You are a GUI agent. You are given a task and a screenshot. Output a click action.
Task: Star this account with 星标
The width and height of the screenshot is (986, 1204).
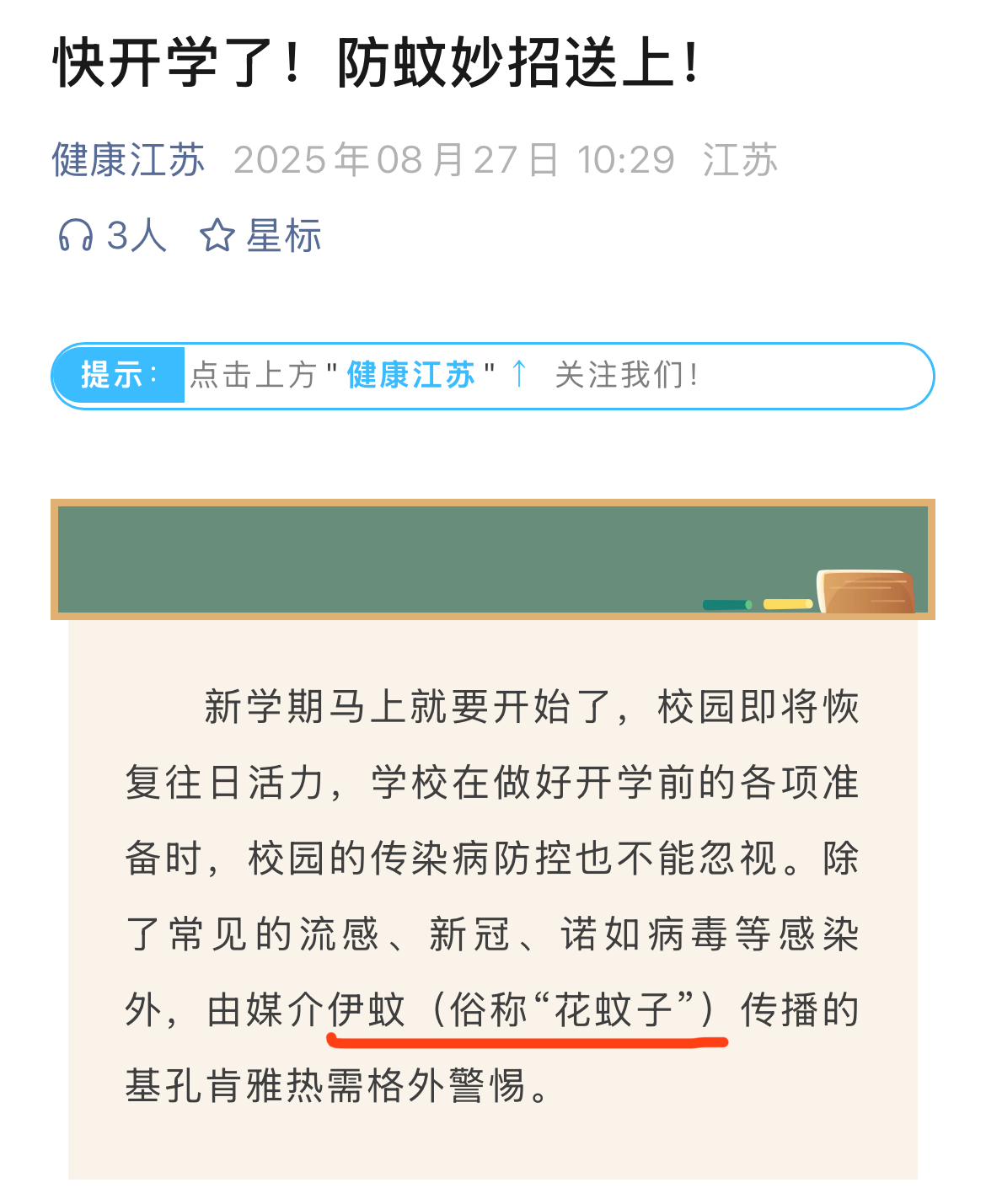(260, 236)
